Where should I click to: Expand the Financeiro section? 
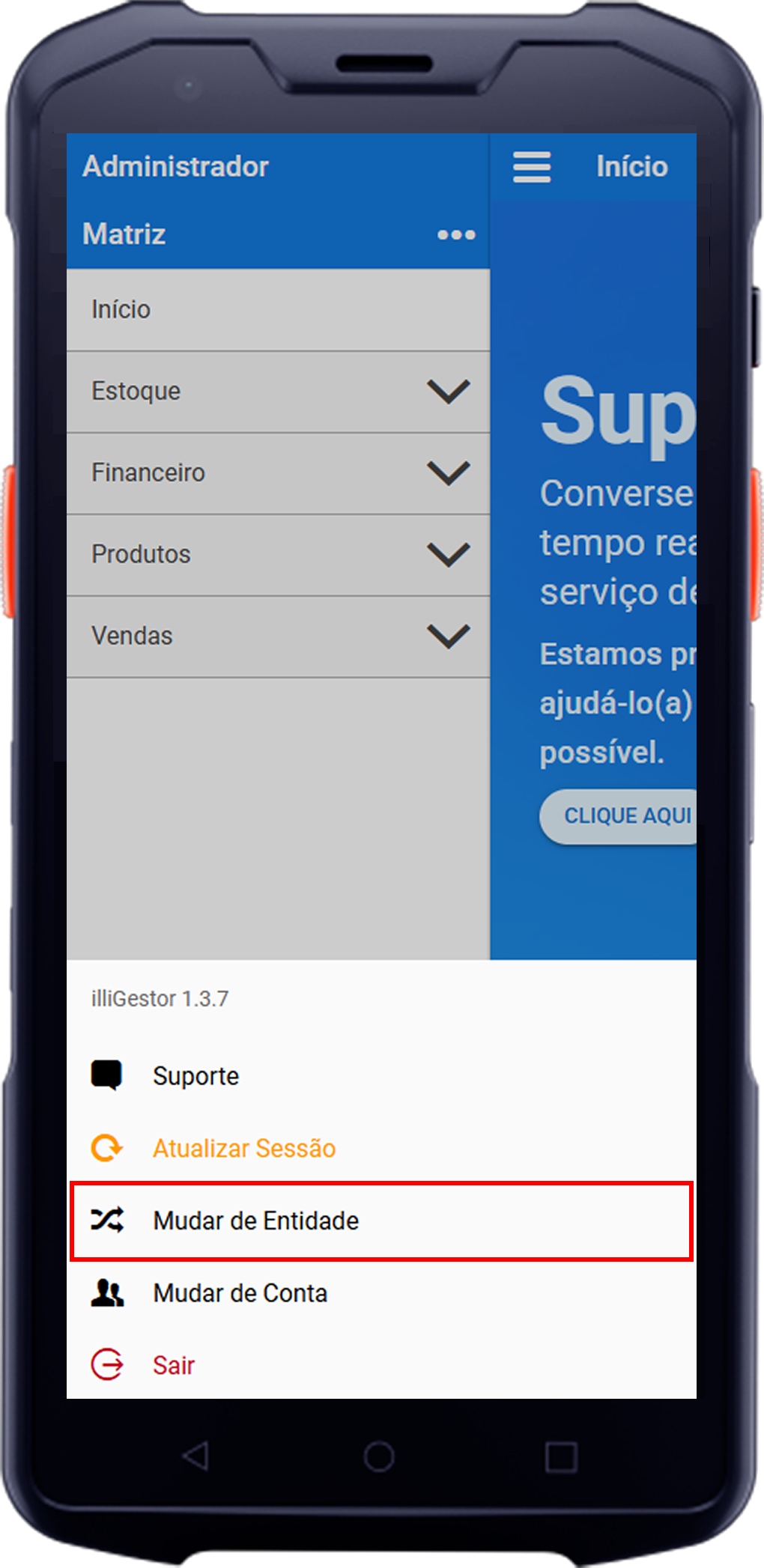[277, 472]
